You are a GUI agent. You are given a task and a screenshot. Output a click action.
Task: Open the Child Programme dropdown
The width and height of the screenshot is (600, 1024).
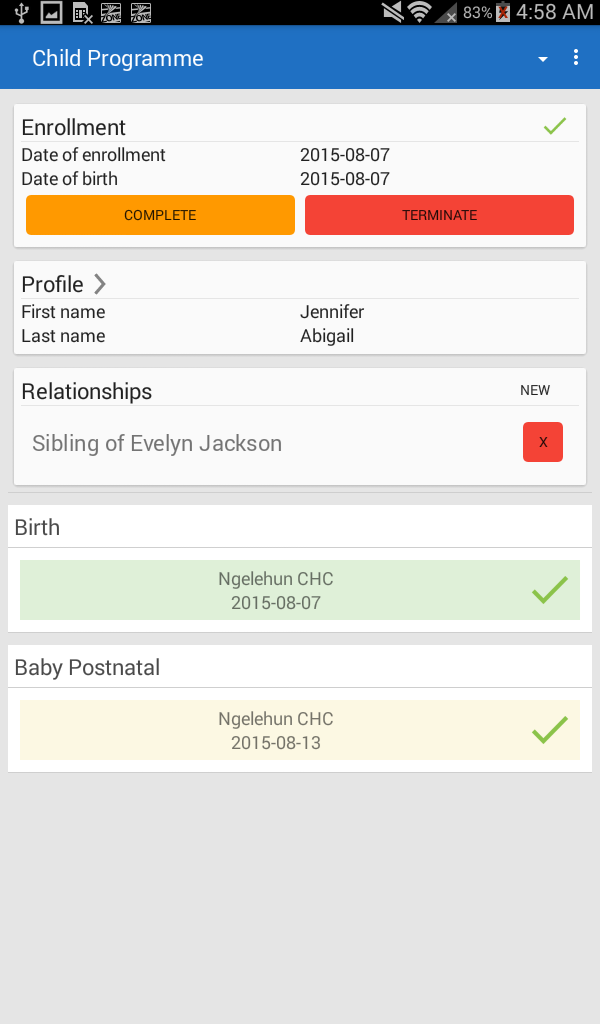pos(543,59)
